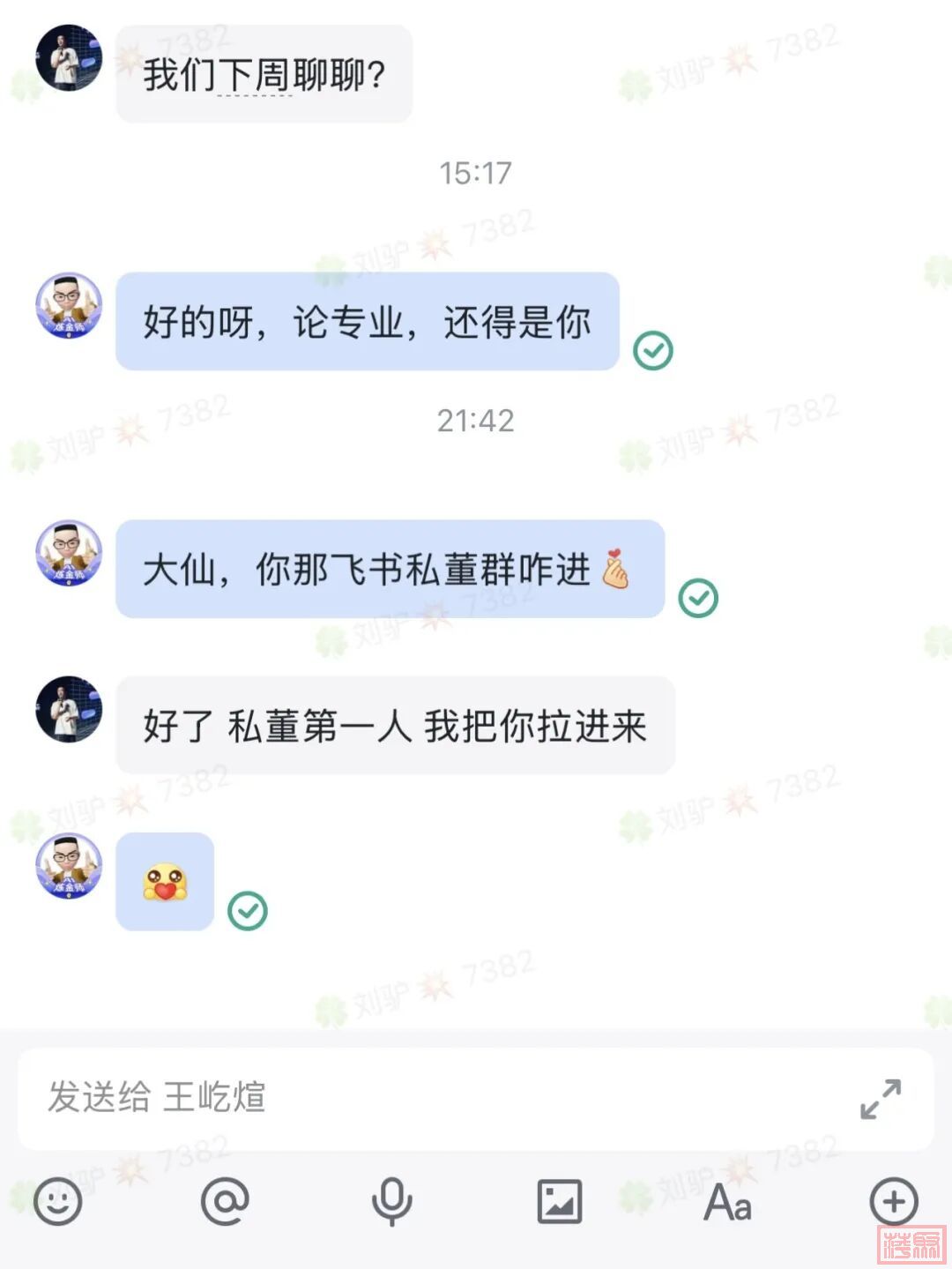This screenshot has width=952, height=1269.
Task: Open the avatar beside 我们下周聊聊?
Action: (69, 58)
